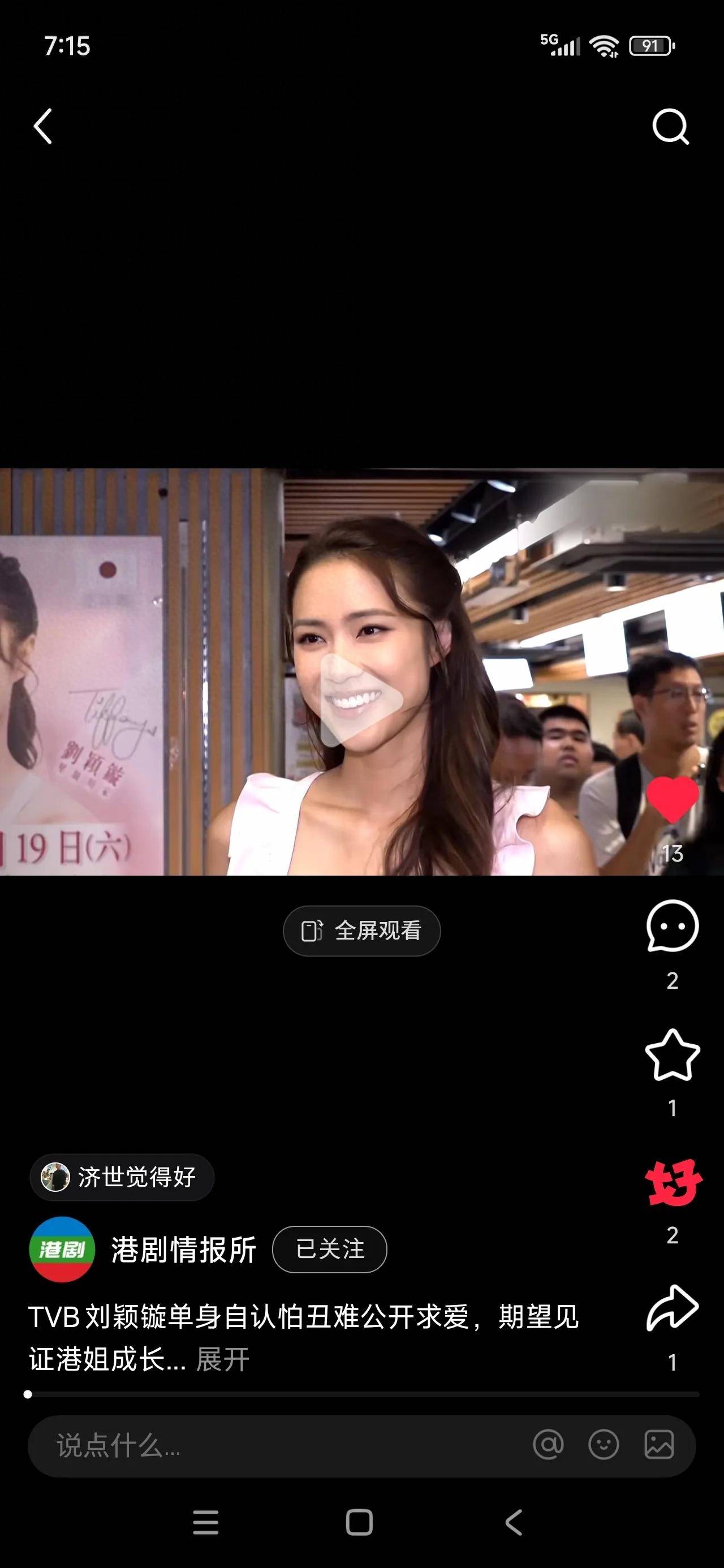Image resolution: width=724 pixels, height=1568 pixels.
Task: Unfollow via the 已关注 button
Action: [329, 1250]
